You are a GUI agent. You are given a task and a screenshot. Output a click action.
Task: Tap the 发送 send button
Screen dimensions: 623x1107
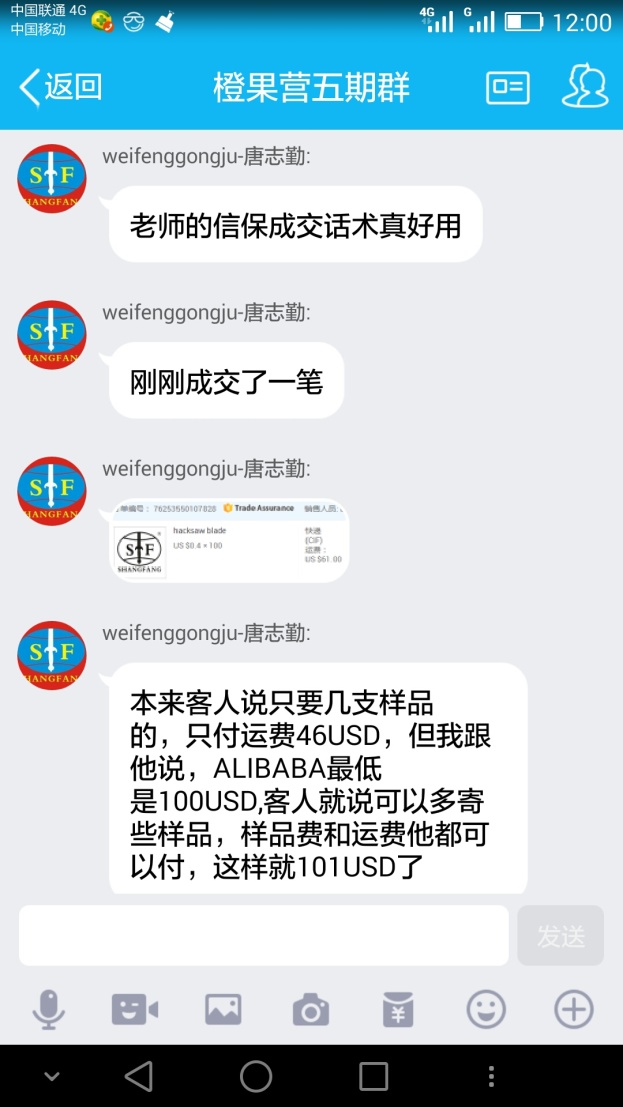560,936
